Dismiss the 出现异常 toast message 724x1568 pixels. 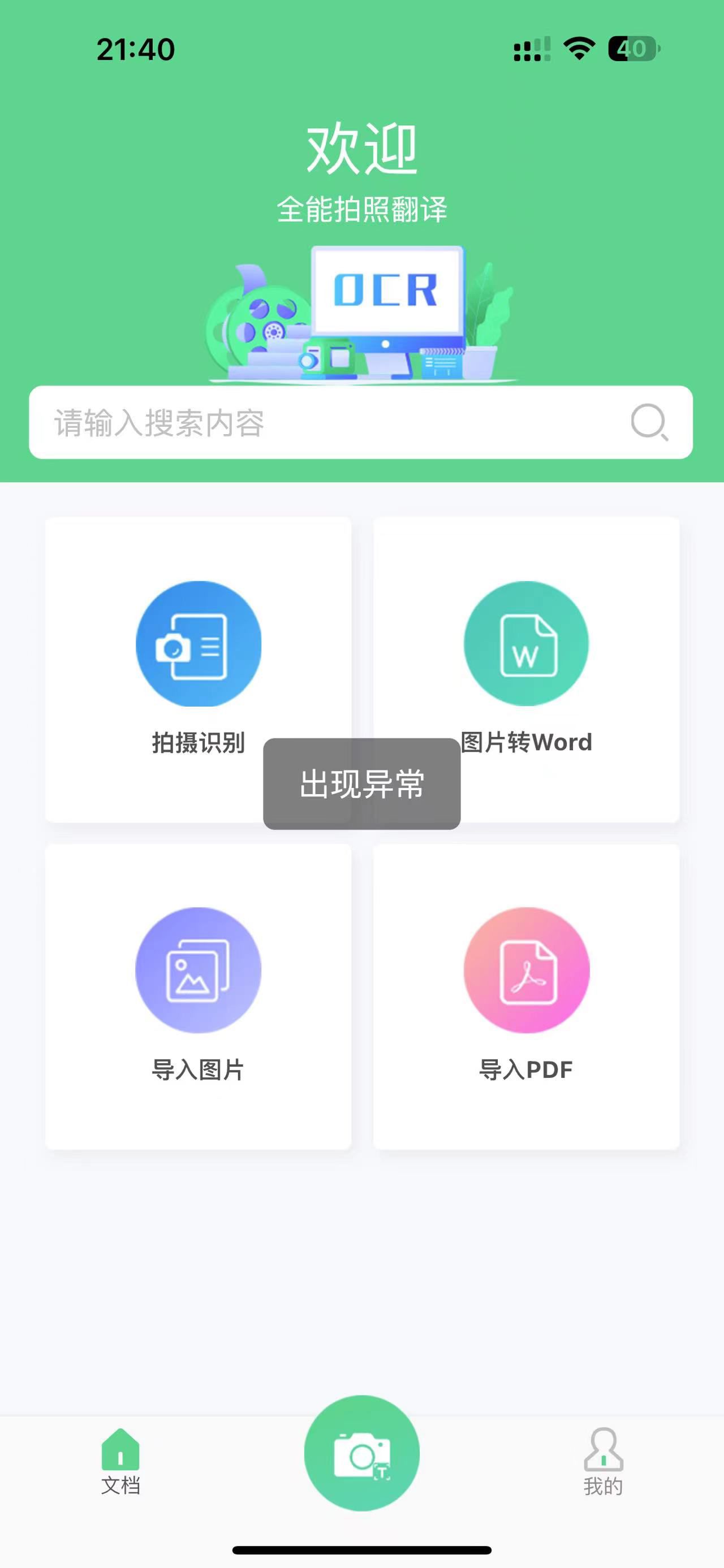tap(361, 785)
